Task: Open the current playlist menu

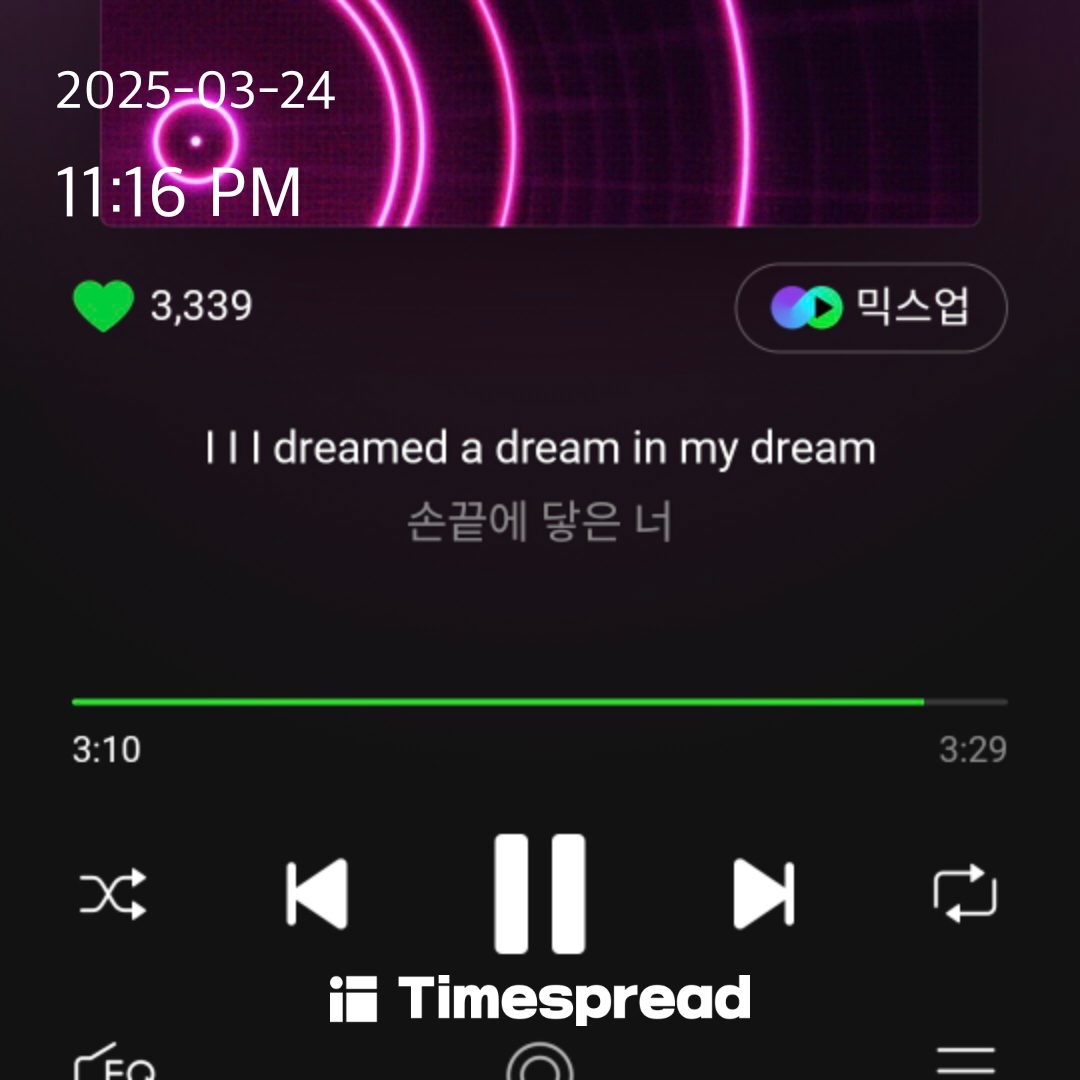Action: [965, 1062]
